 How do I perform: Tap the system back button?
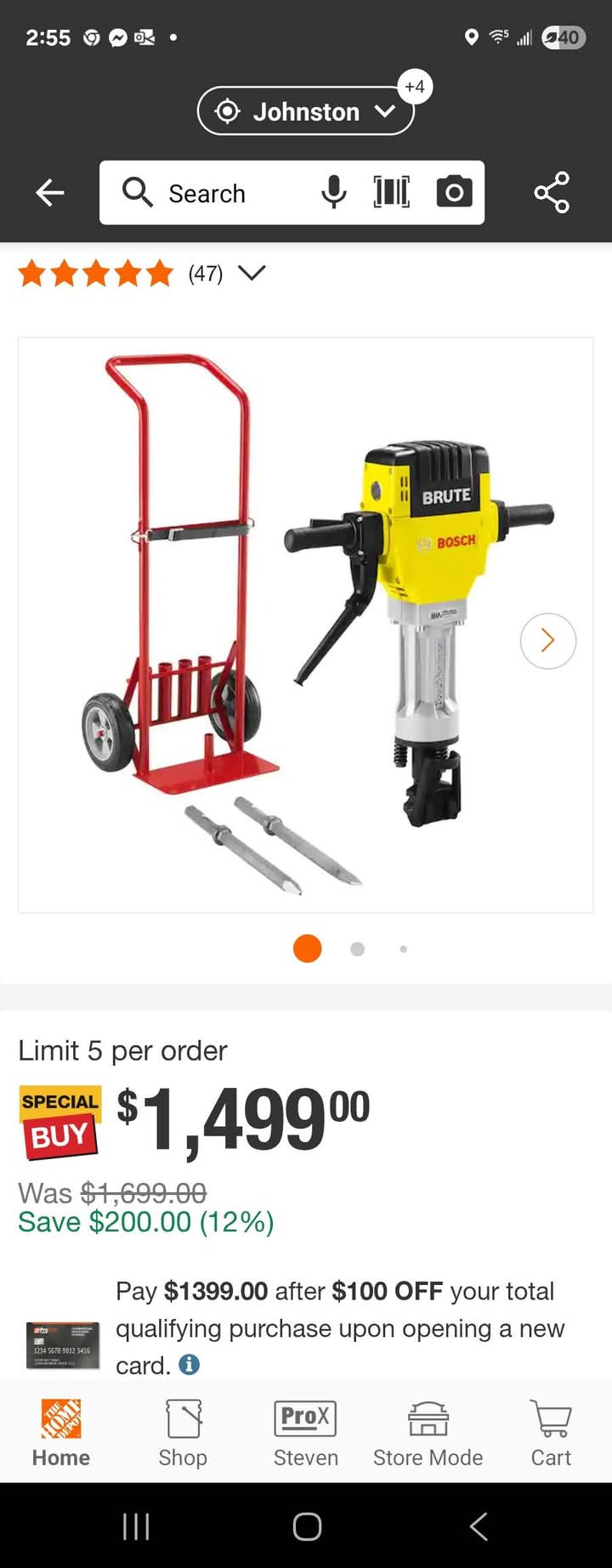(x=479, y=1526)
